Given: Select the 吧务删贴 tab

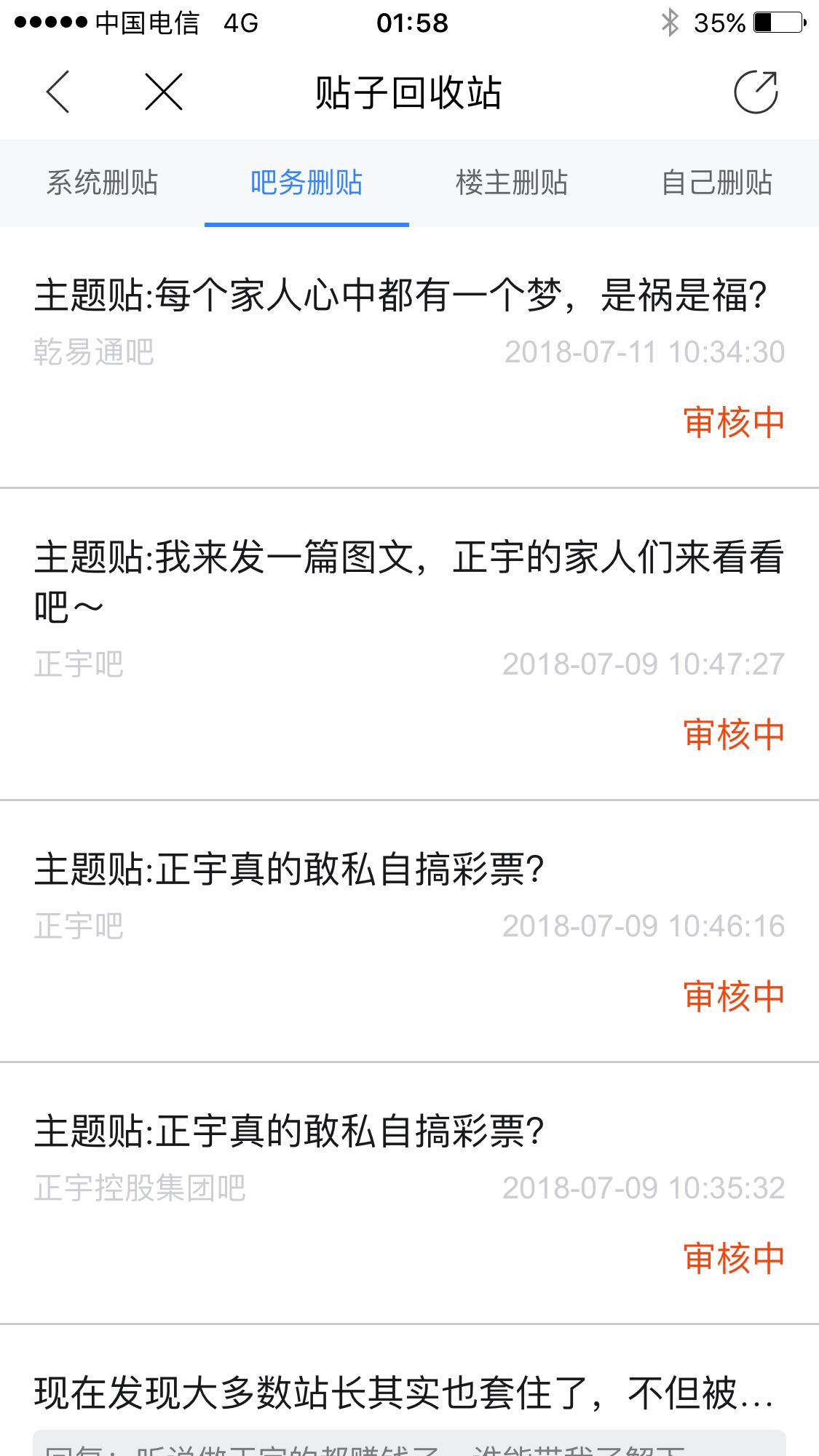Looking at the screenshot, I should (306, 183).
